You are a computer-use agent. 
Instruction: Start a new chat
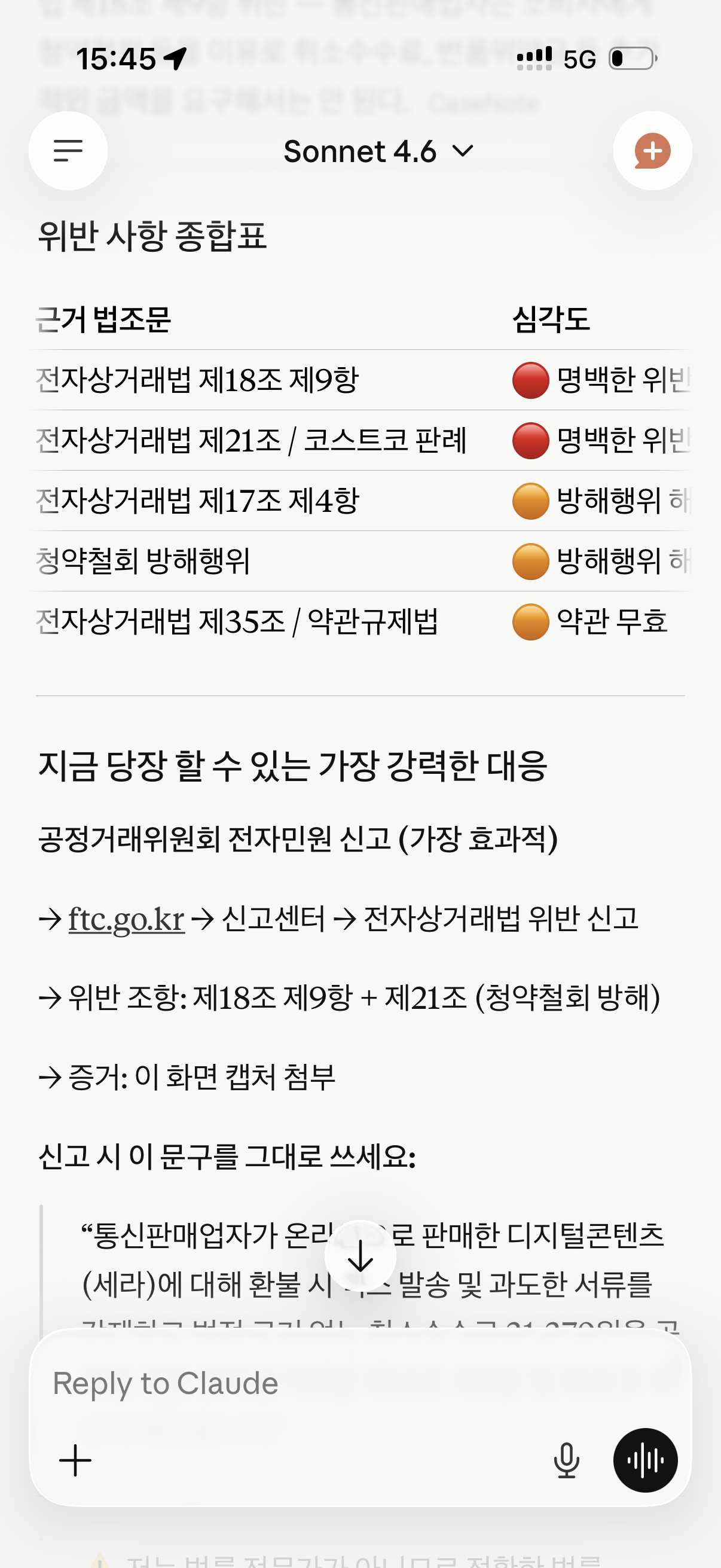652,150
